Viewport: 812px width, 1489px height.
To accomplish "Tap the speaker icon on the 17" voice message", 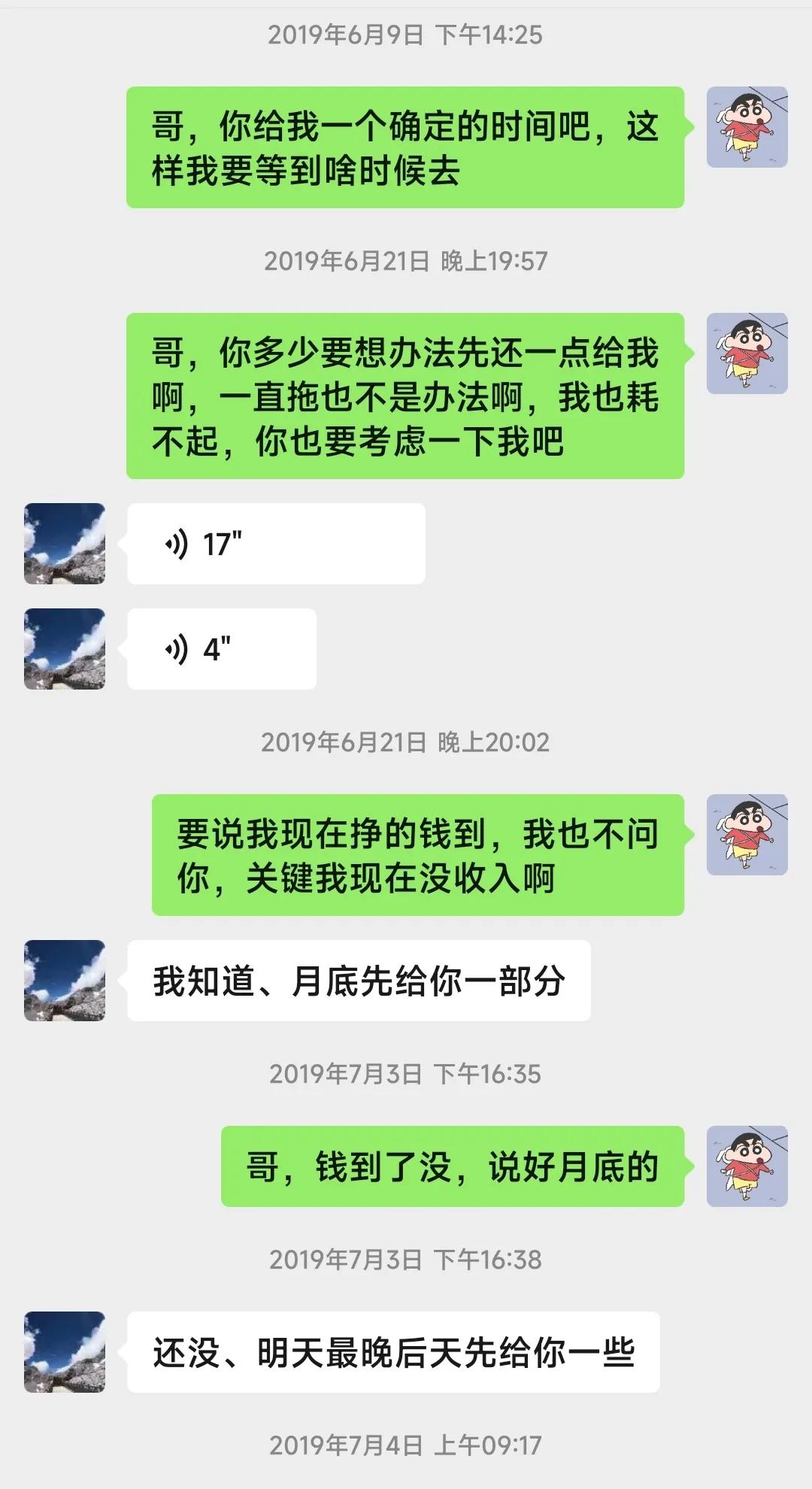I will pos(178,543).
